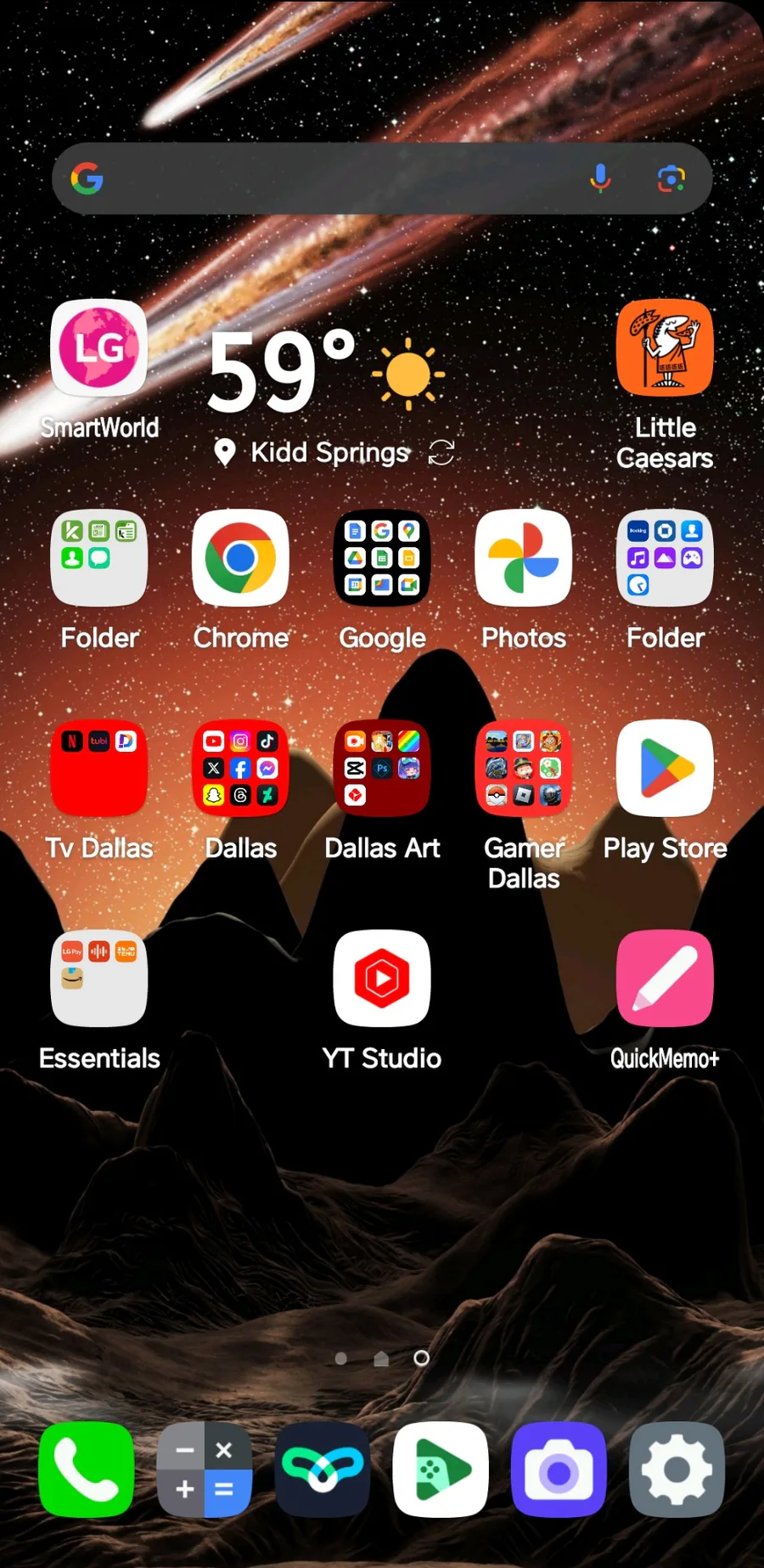
Task: Launch the Play Store
Action: 665,768
